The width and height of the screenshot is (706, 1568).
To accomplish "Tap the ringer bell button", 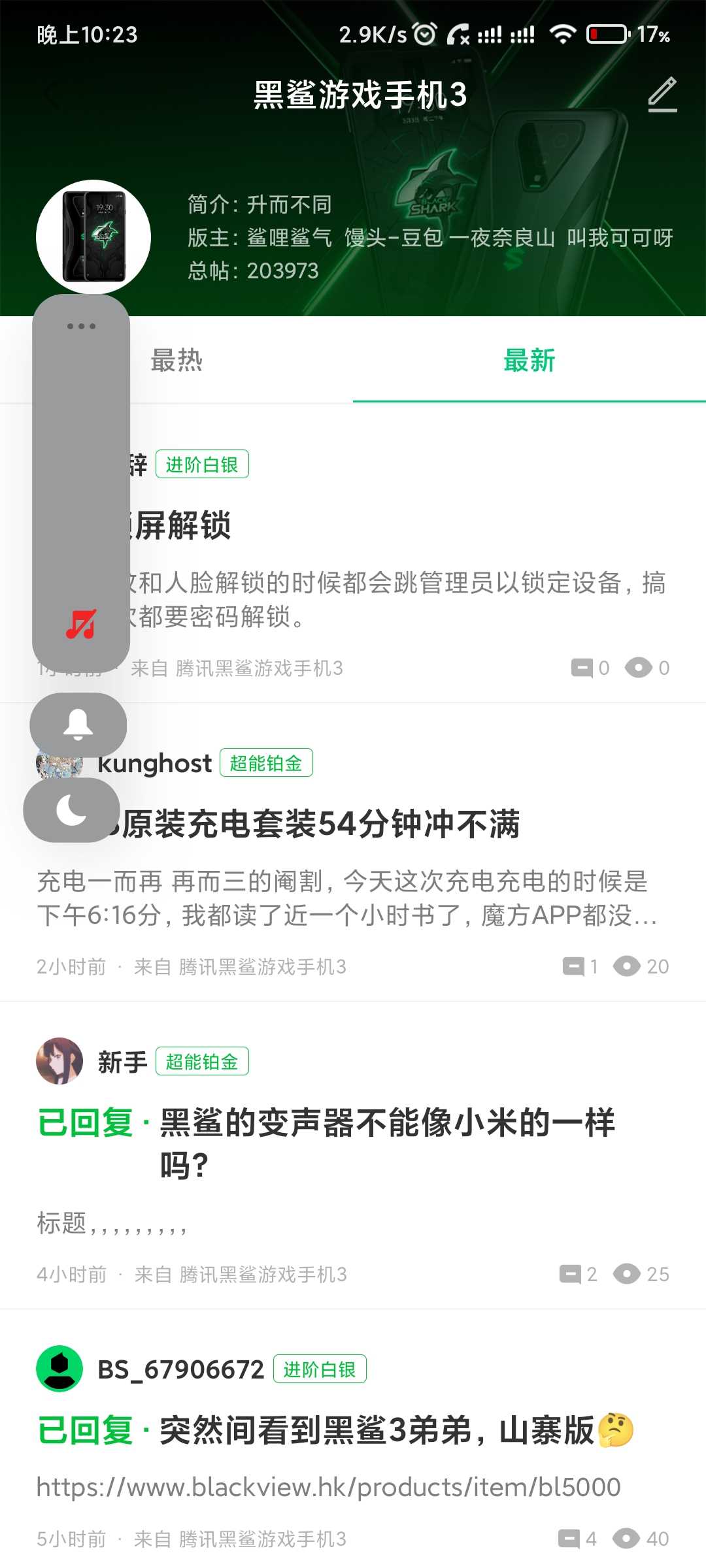I will pos(78,725).
